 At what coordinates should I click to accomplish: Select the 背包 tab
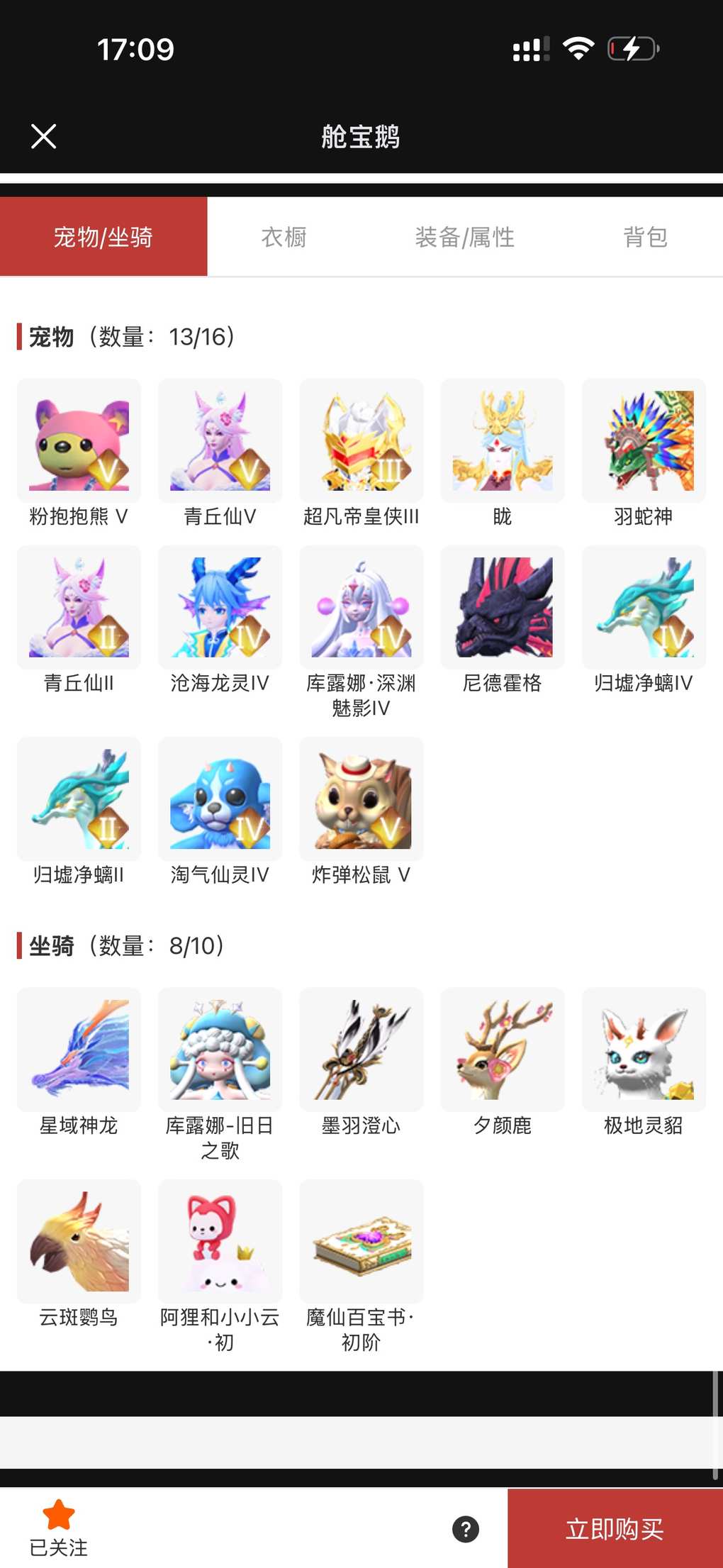pos(645,237)
